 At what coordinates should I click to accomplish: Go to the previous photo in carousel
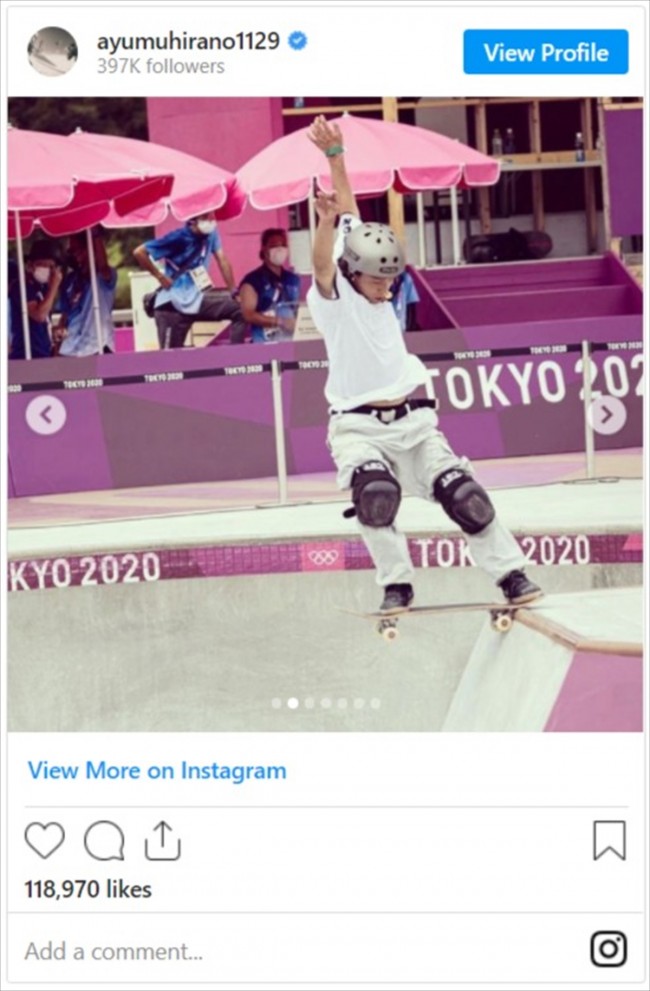pos(46,415)
